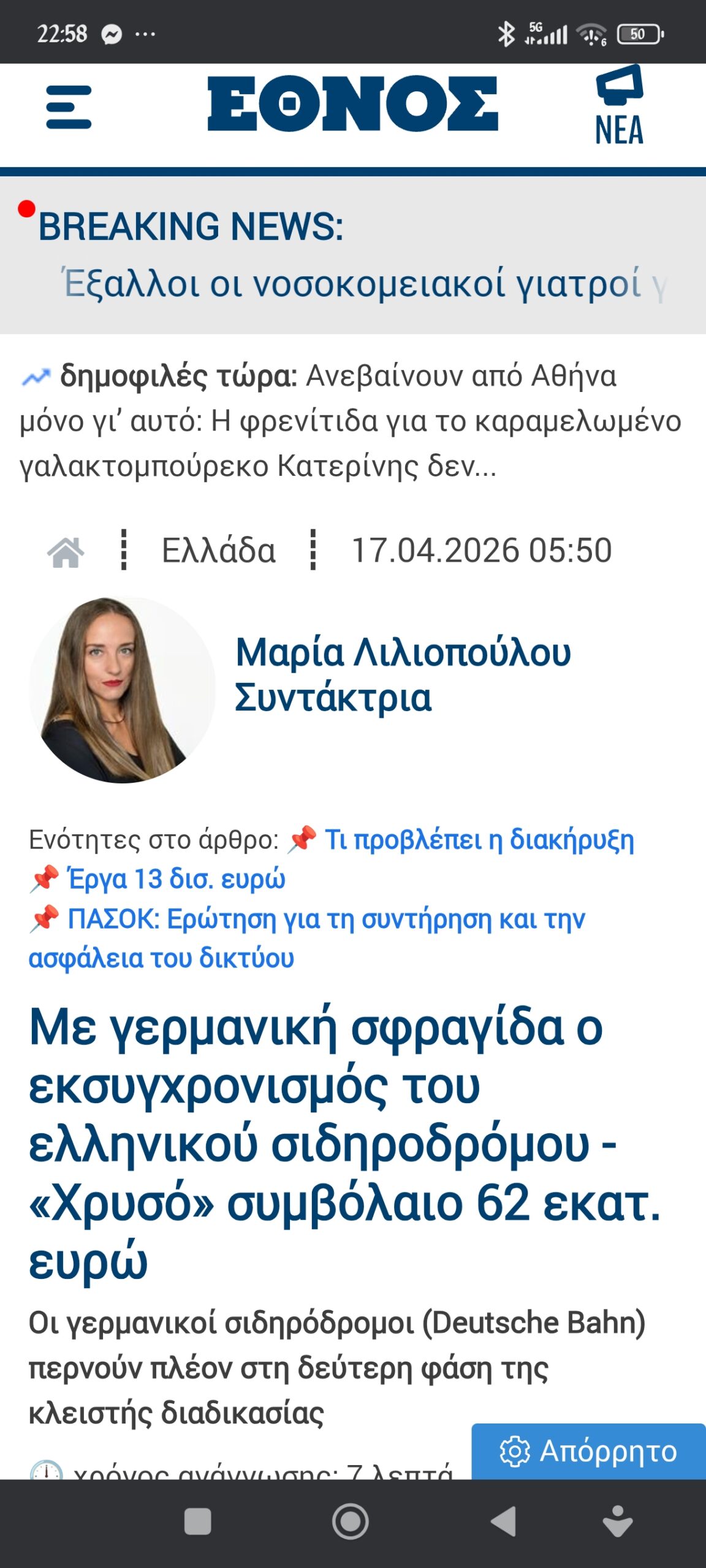
Task: Go back with the system back button
Action: click(x=504, y=1521)
